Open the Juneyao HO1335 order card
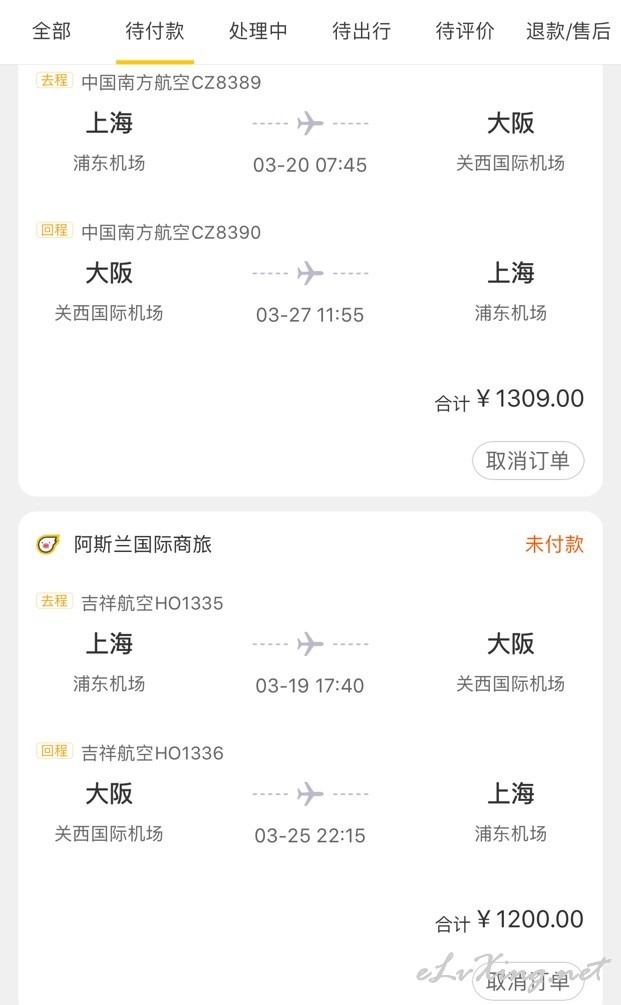 [x=310, y=758]
